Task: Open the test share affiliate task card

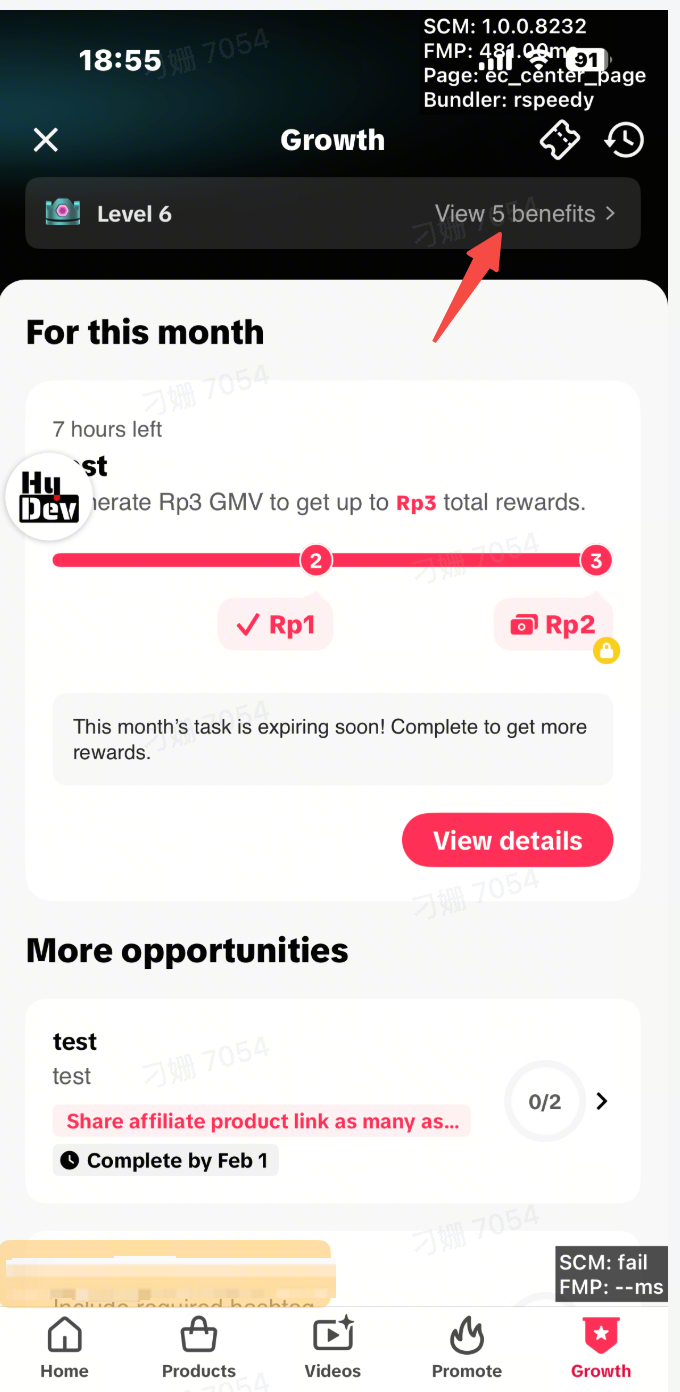Action: tap(332, 1101)
